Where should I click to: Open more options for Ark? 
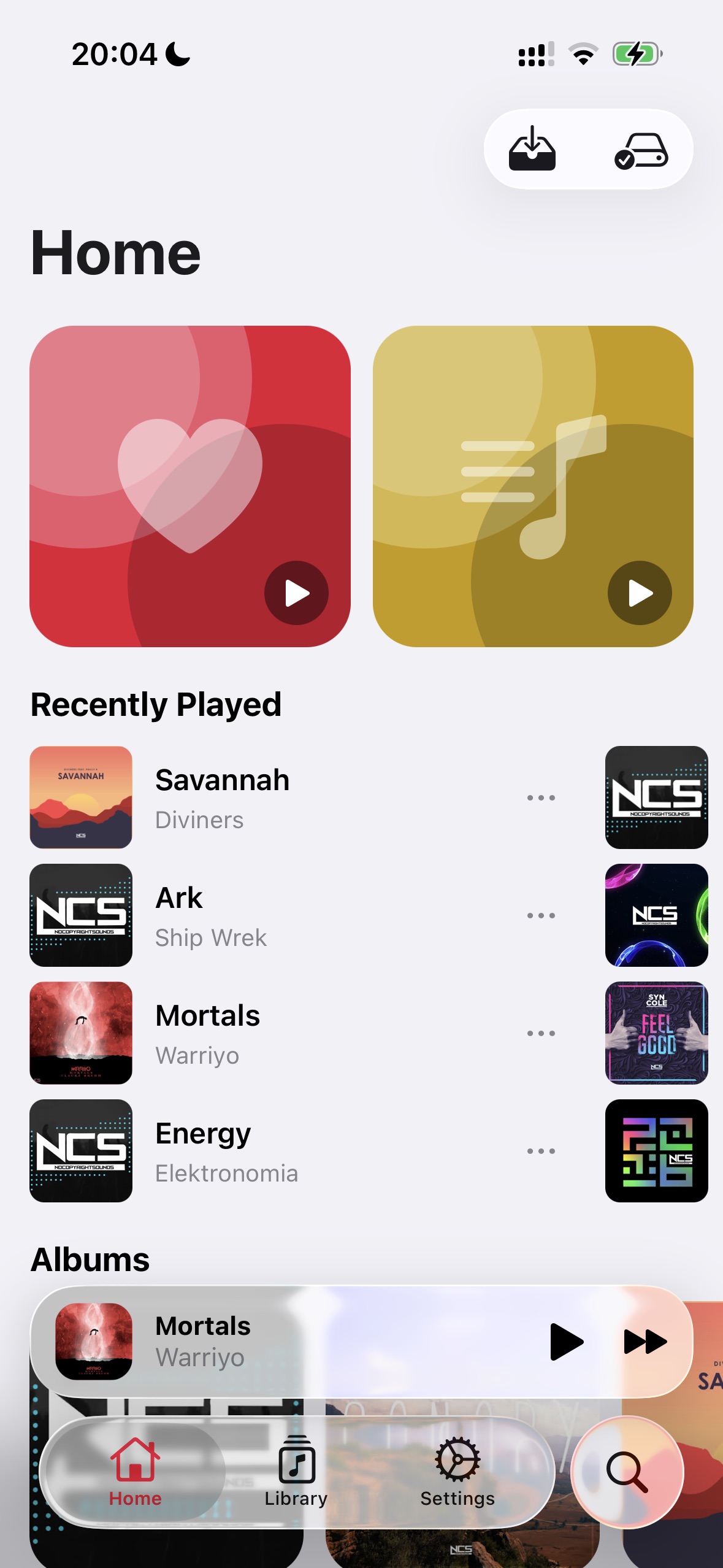[541, 915]
